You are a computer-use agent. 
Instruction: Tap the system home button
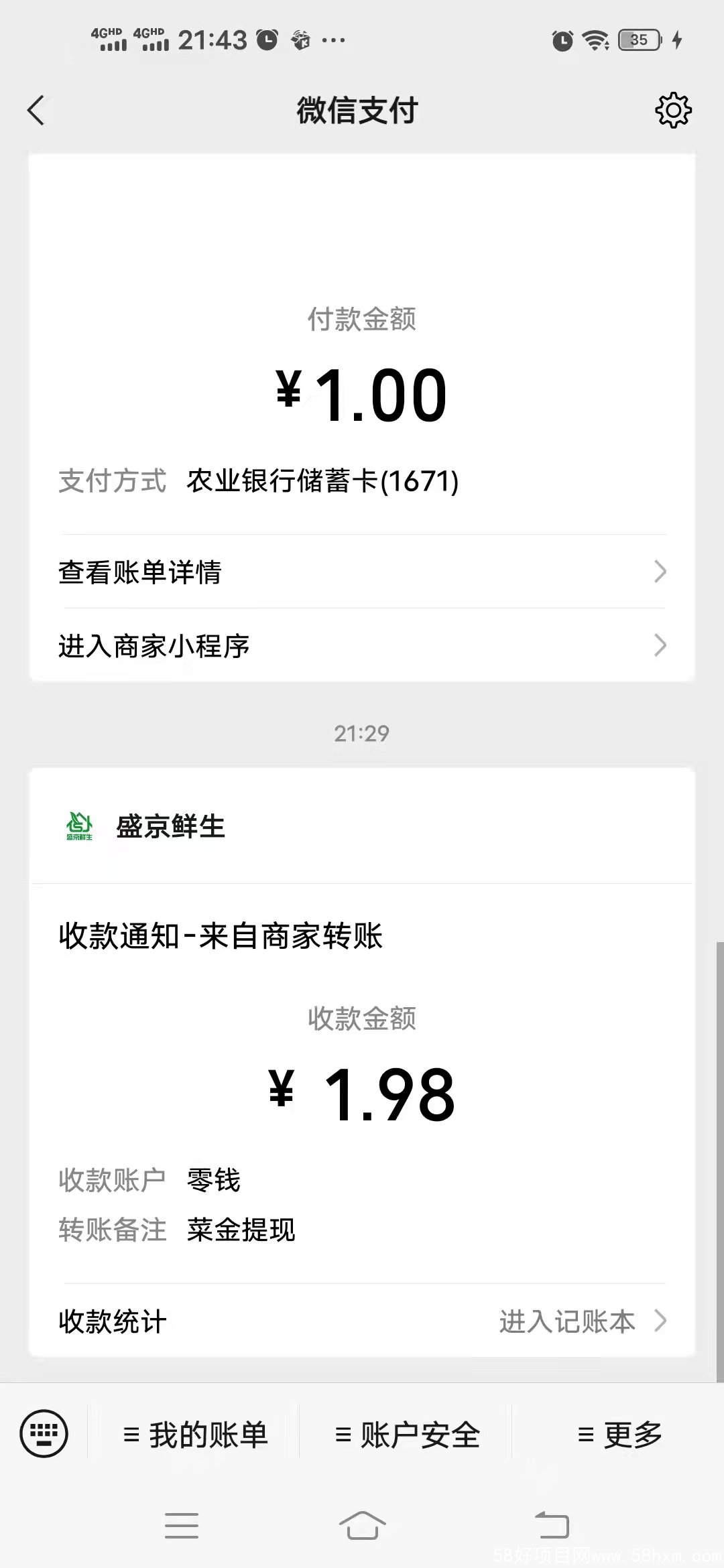[362, 1525]
